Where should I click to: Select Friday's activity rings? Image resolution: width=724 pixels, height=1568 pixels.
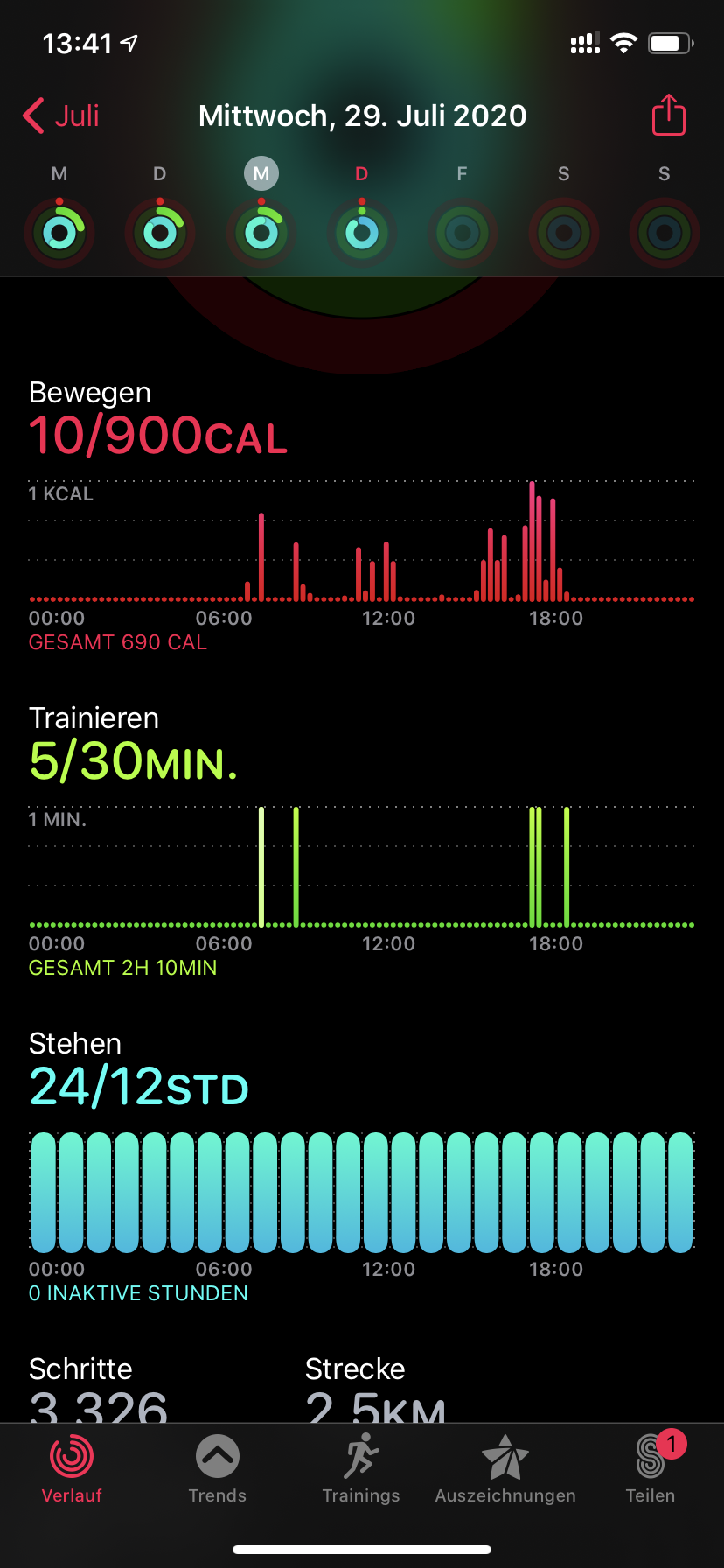463,232
